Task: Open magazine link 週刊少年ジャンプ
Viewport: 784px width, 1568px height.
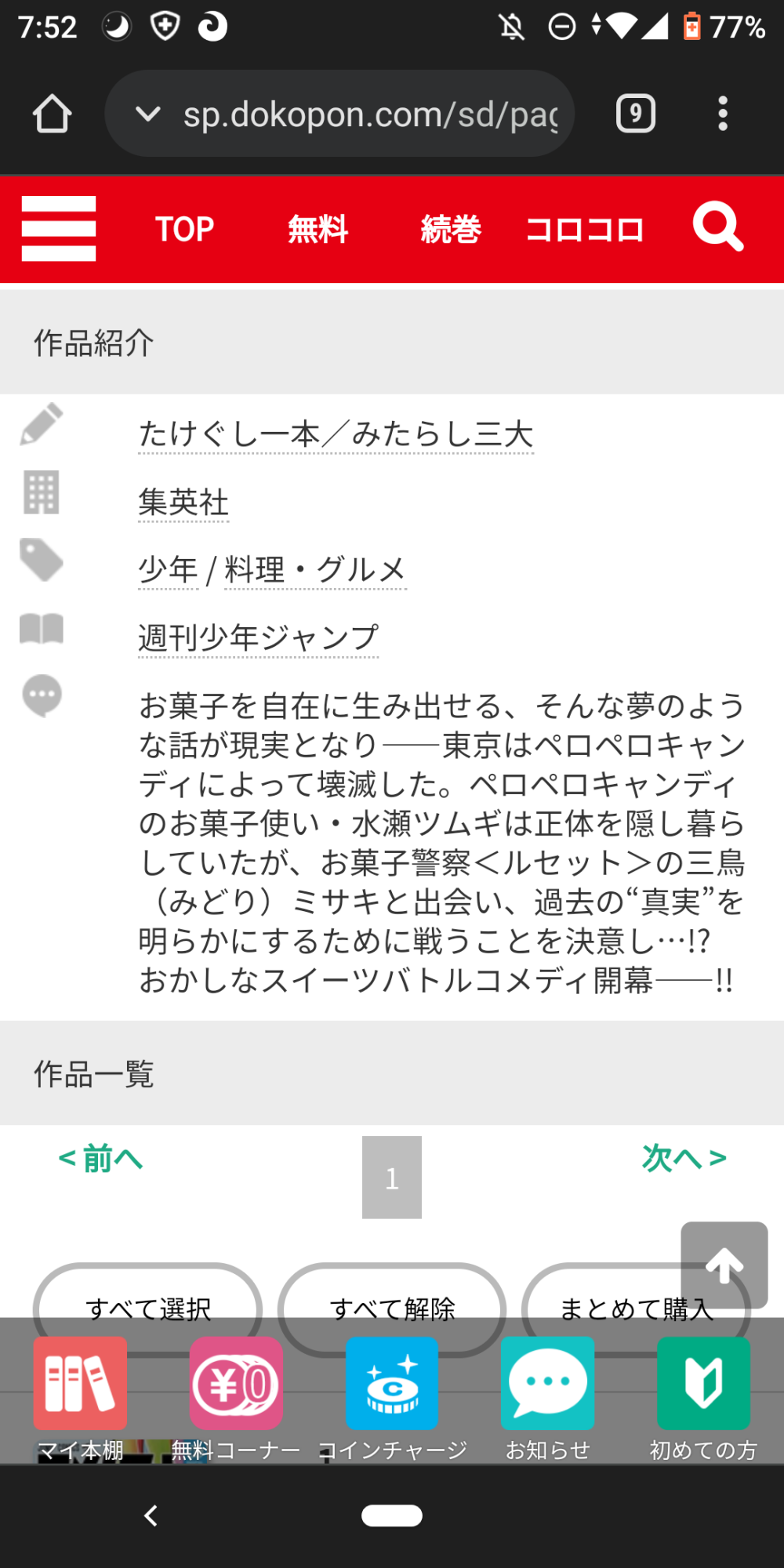Action: [258, 637]
